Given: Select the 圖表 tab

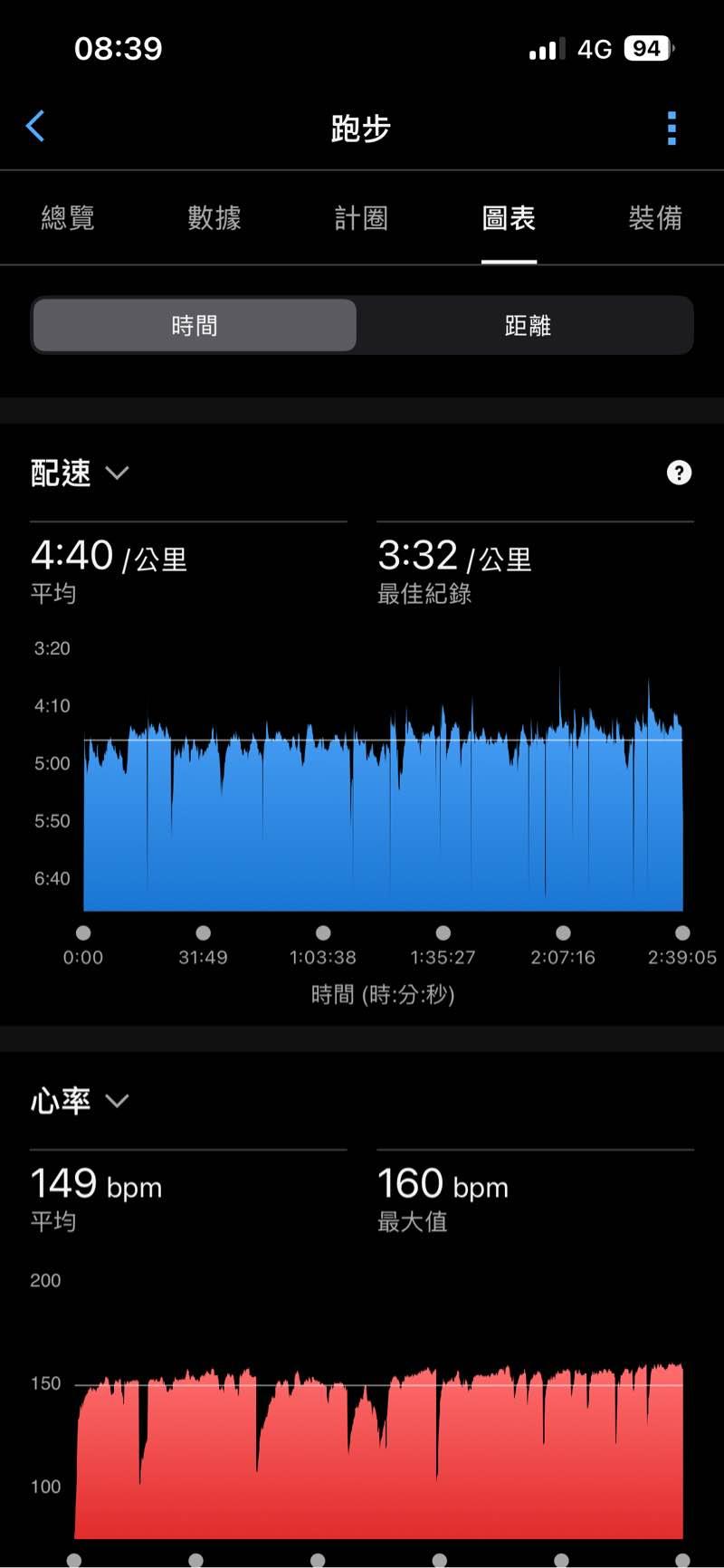Looking at the screenshot, I should coord(509,218).
